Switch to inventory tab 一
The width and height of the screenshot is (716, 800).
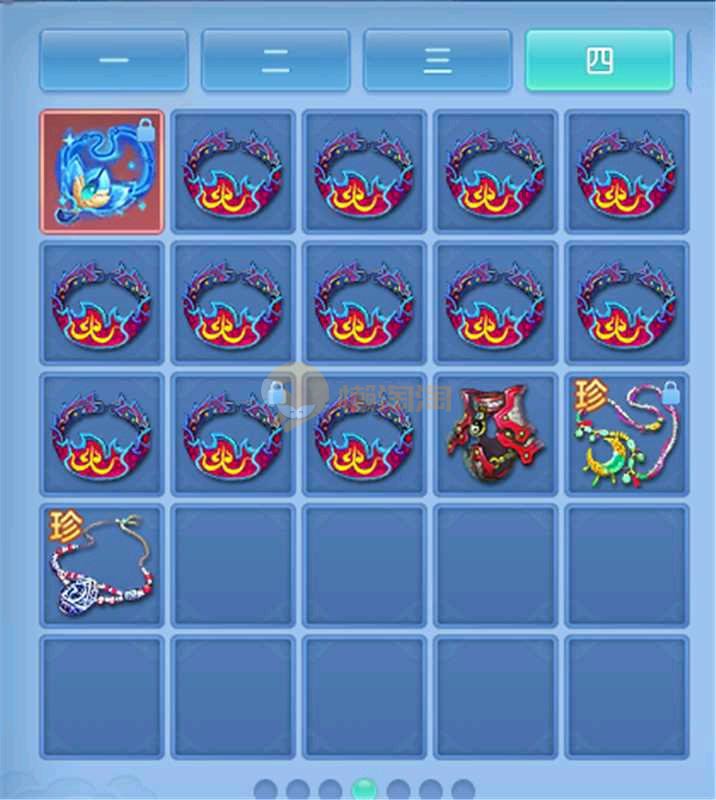[x=113, y=60]
